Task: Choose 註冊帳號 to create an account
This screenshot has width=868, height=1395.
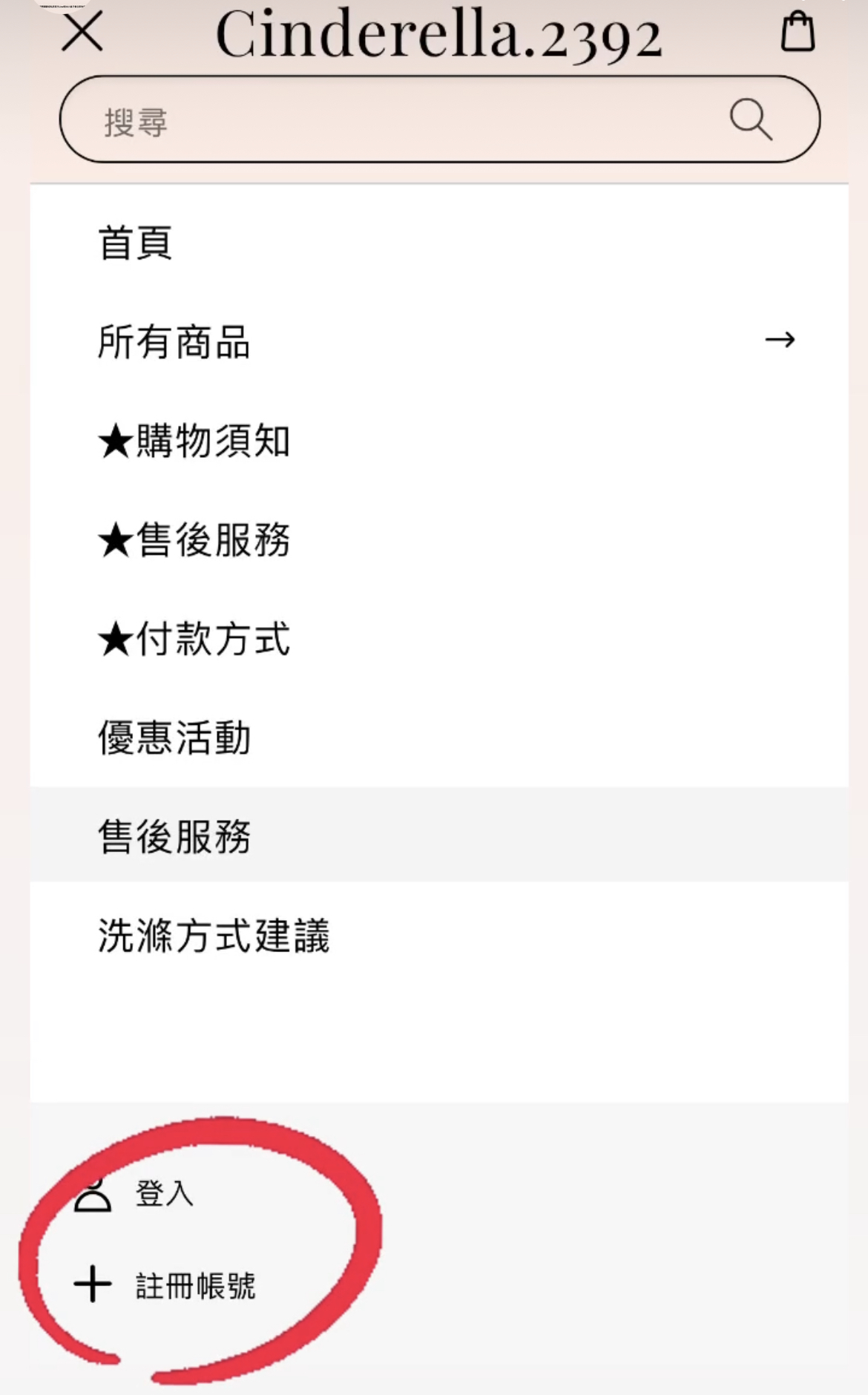Action: tap(195, 1286)
